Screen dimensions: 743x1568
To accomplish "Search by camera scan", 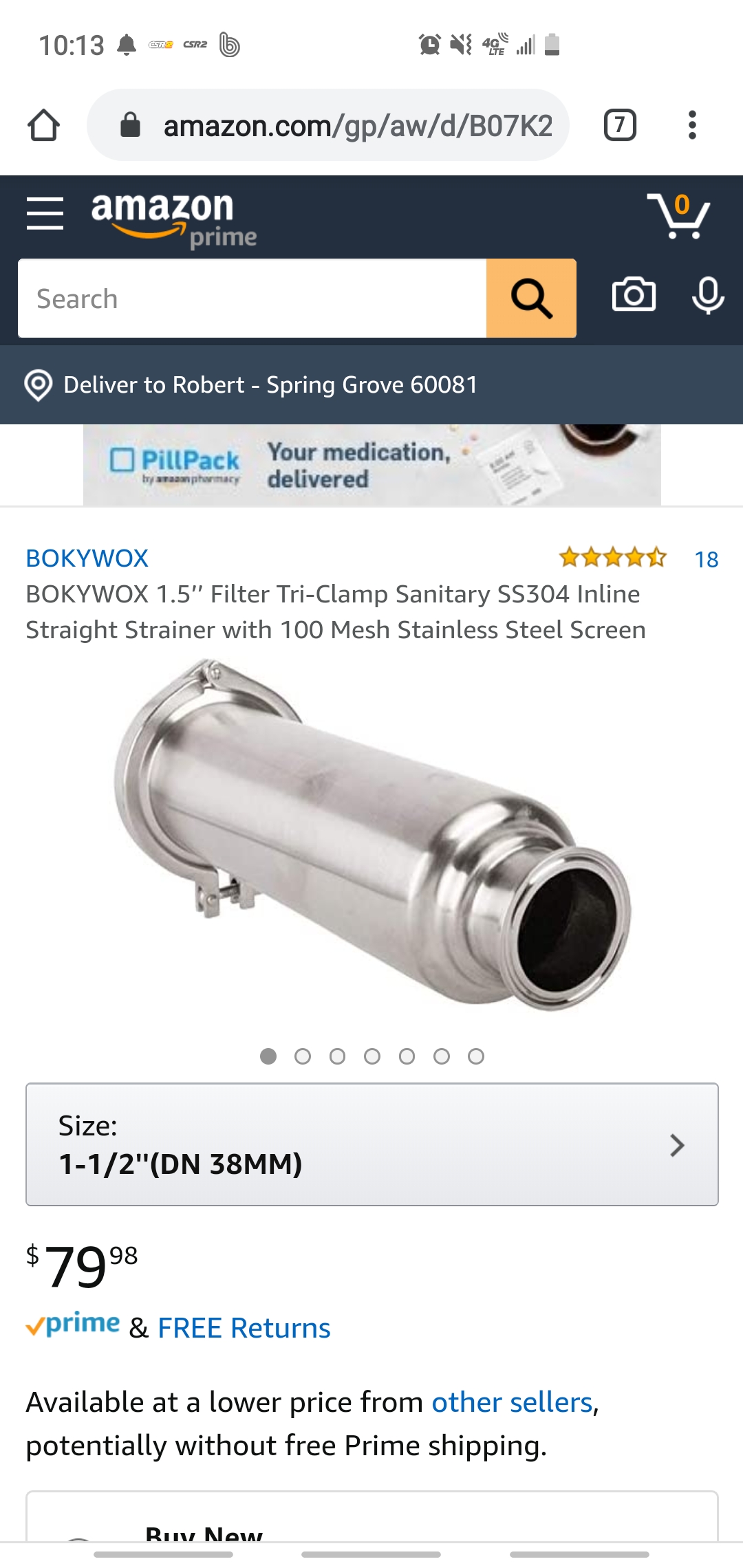I will 634,296.
